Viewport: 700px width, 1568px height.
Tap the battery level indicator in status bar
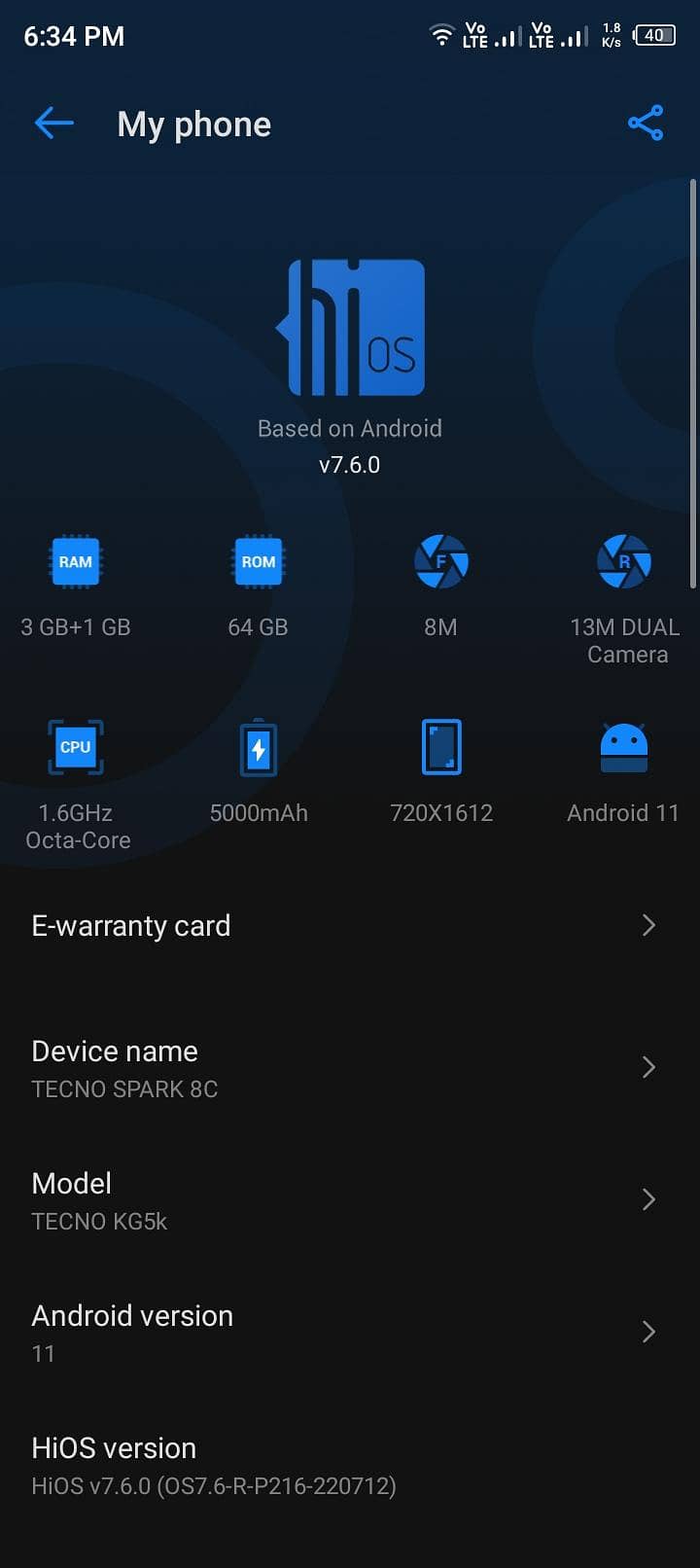654,35
